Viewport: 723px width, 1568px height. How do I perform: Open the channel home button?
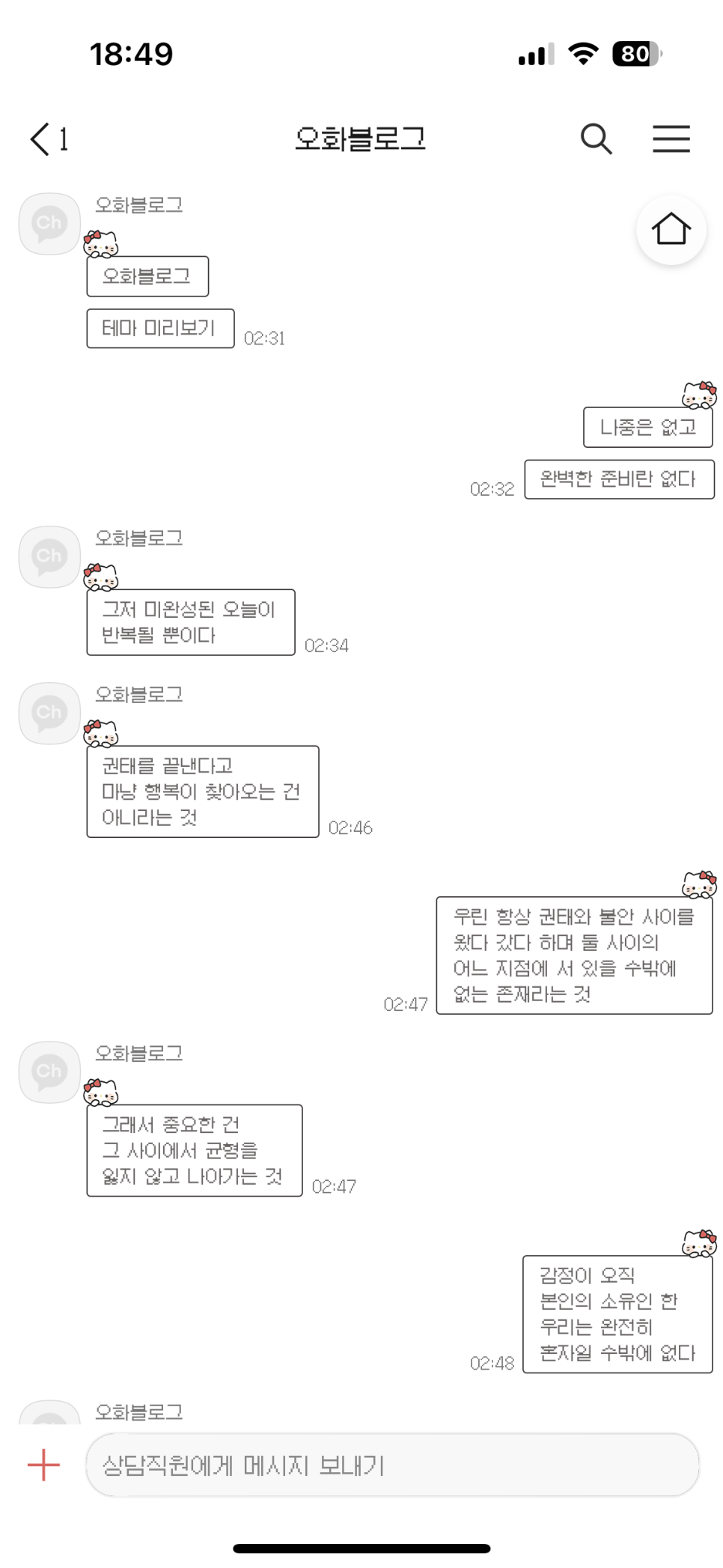[671, 230]
